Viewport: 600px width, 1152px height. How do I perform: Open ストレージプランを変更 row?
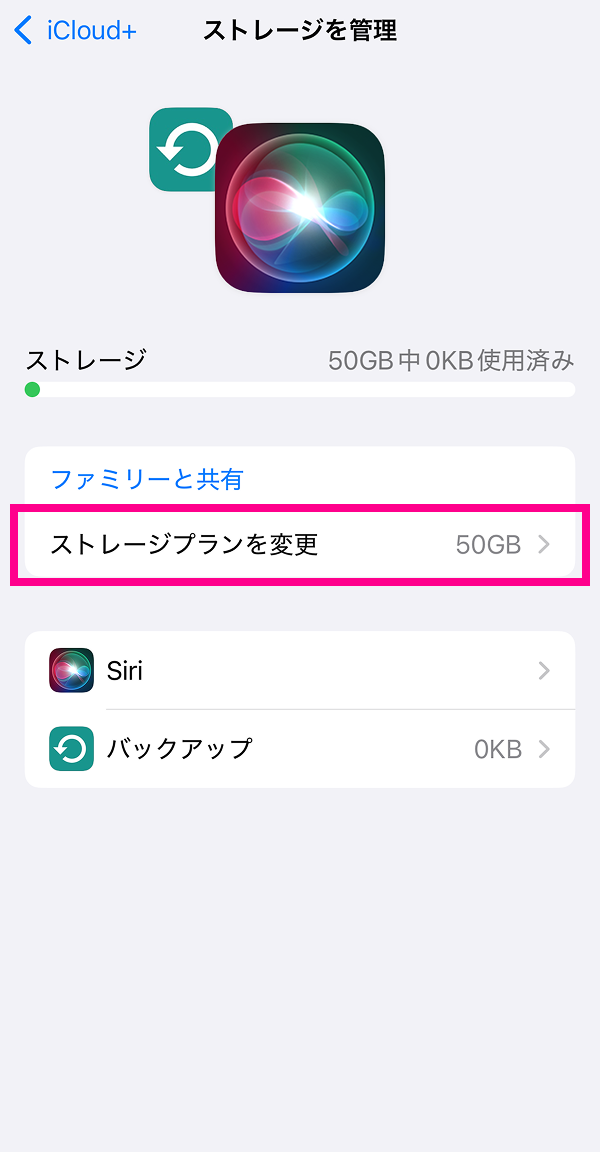[300, 545]
